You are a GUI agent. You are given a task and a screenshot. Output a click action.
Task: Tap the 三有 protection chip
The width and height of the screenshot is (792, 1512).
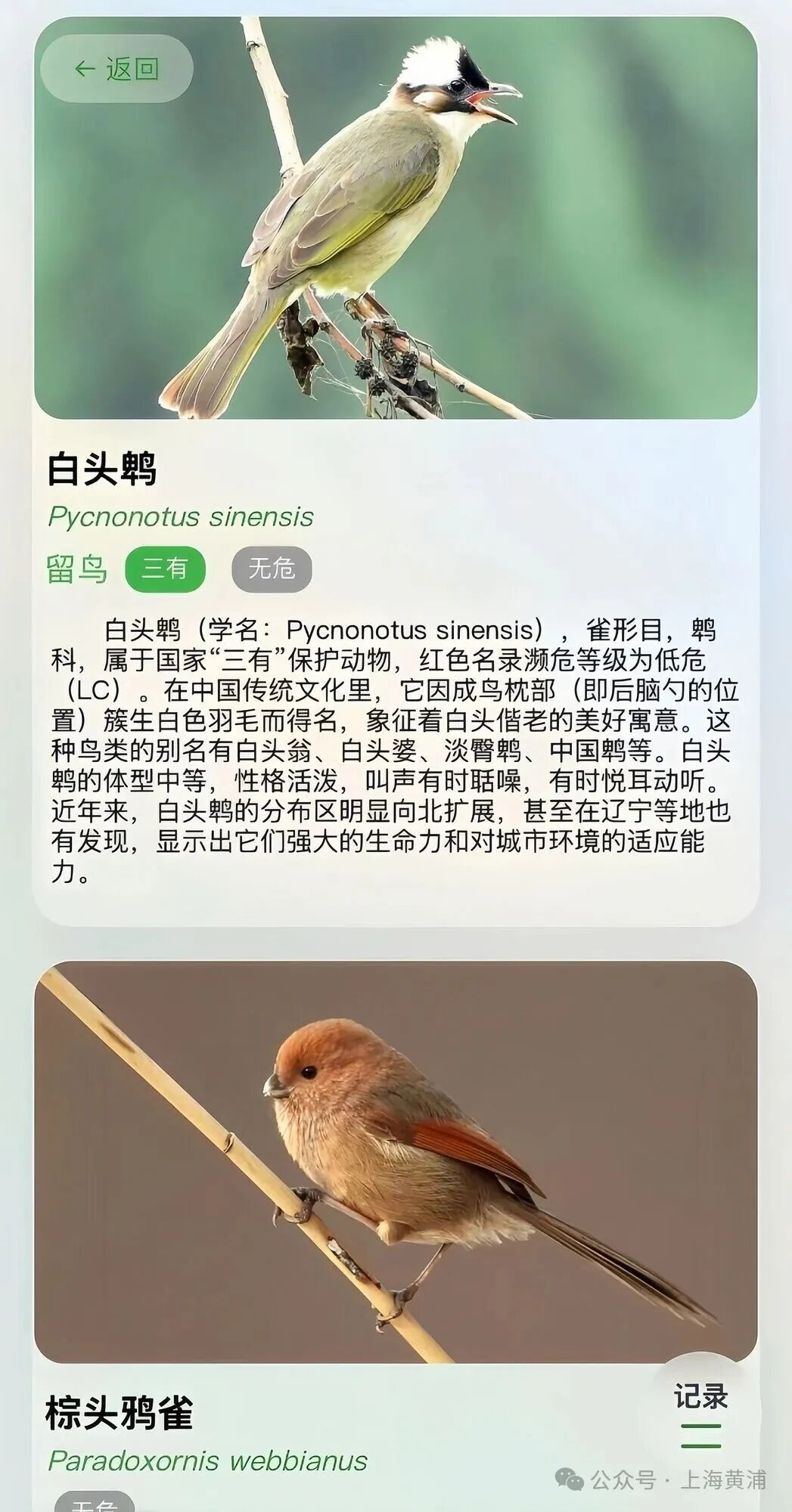tap(165, 568)
